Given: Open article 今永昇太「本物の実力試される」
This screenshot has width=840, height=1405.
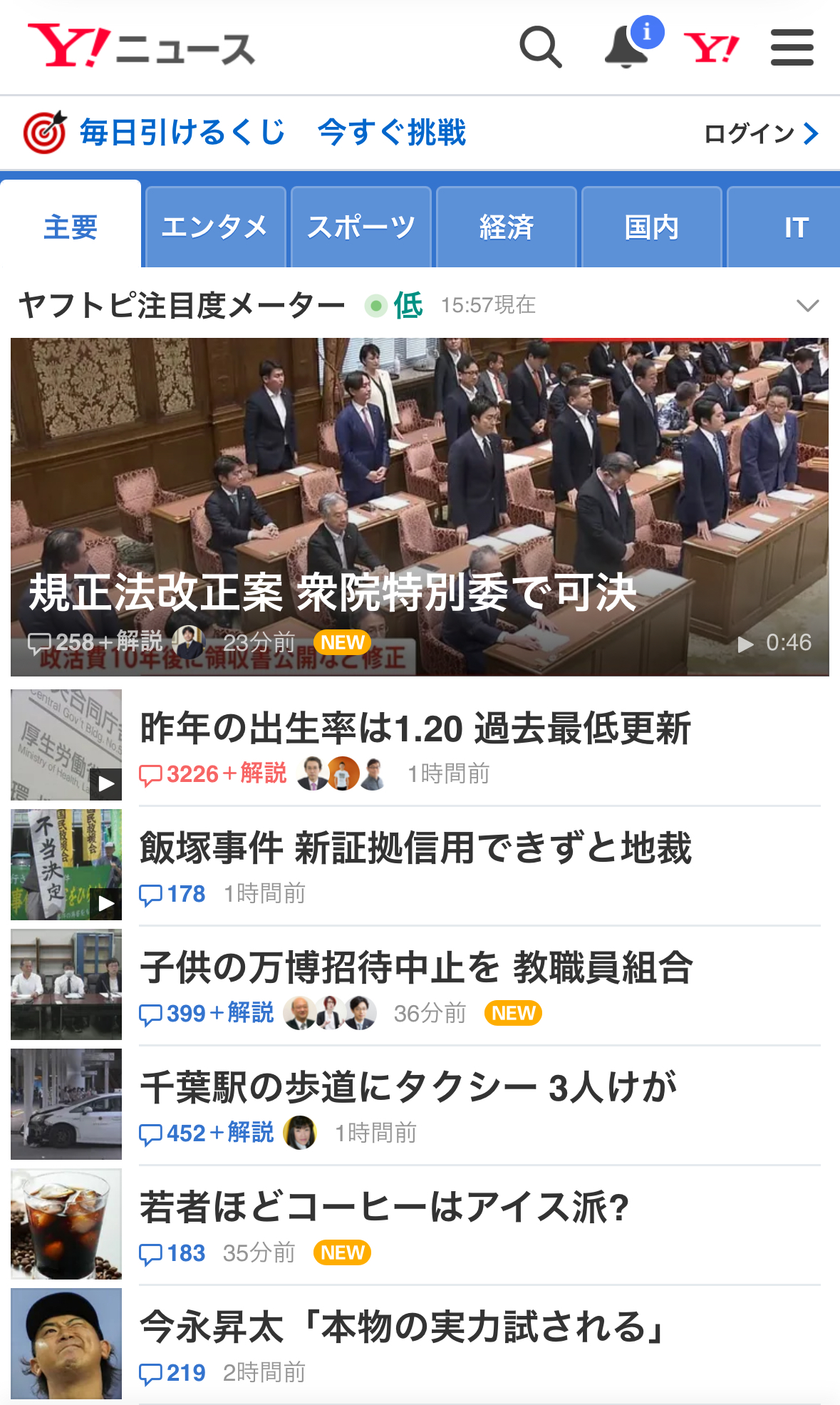Looking at the screenshot, I should pos(404,1327).
